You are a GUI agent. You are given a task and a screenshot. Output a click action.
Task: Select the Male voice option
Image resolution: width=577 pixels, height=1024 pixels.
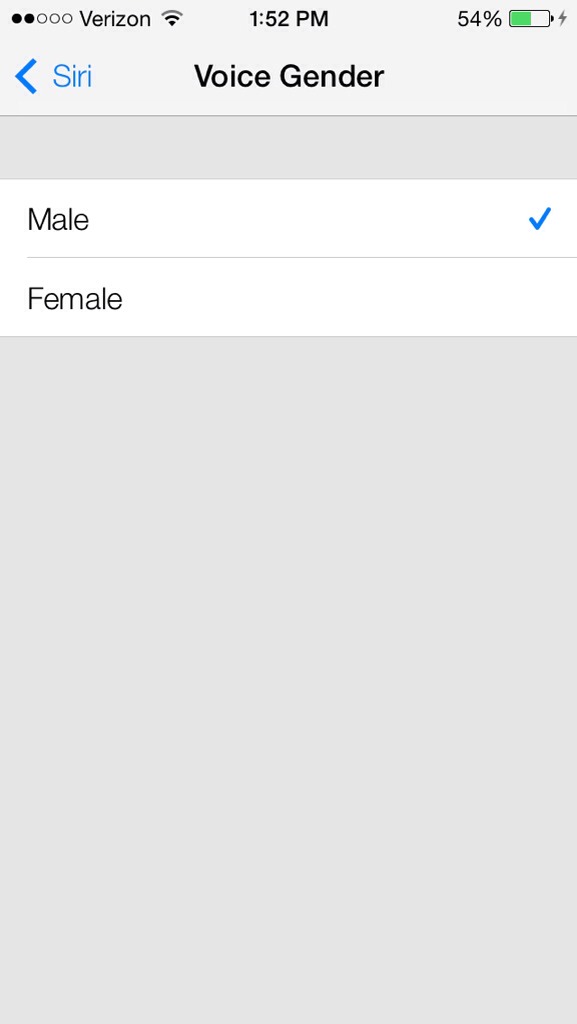(x=288, y=219)
